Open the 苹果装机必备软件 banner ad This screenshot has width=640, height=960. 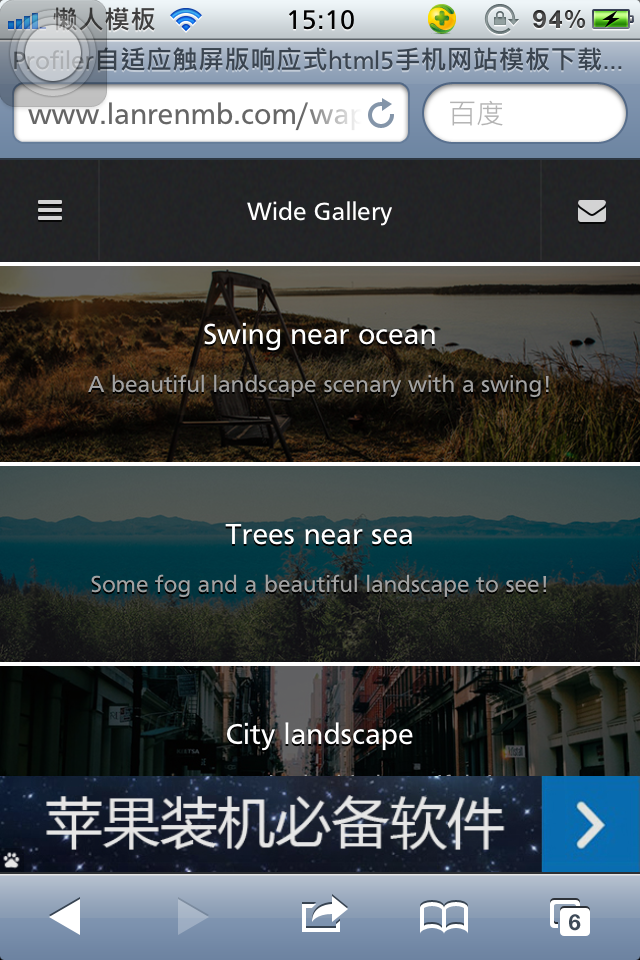coord(320,826)
